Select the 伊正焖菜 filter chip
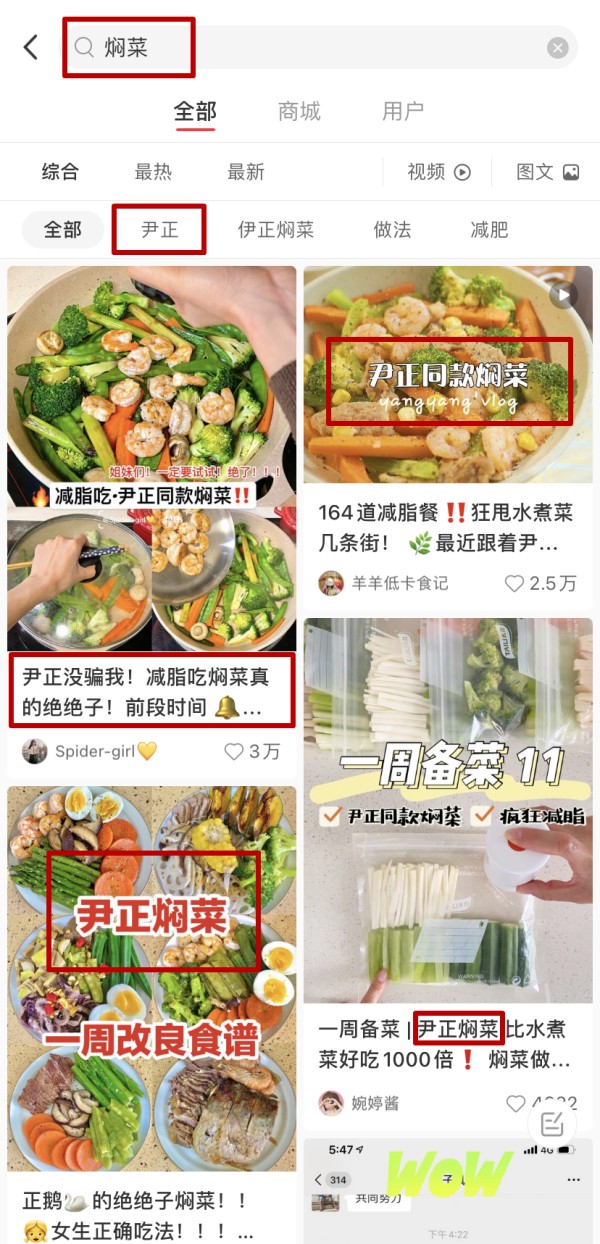Image resolution: width=600 pixels, height=1244 pixels. click(x=276, y=230)
